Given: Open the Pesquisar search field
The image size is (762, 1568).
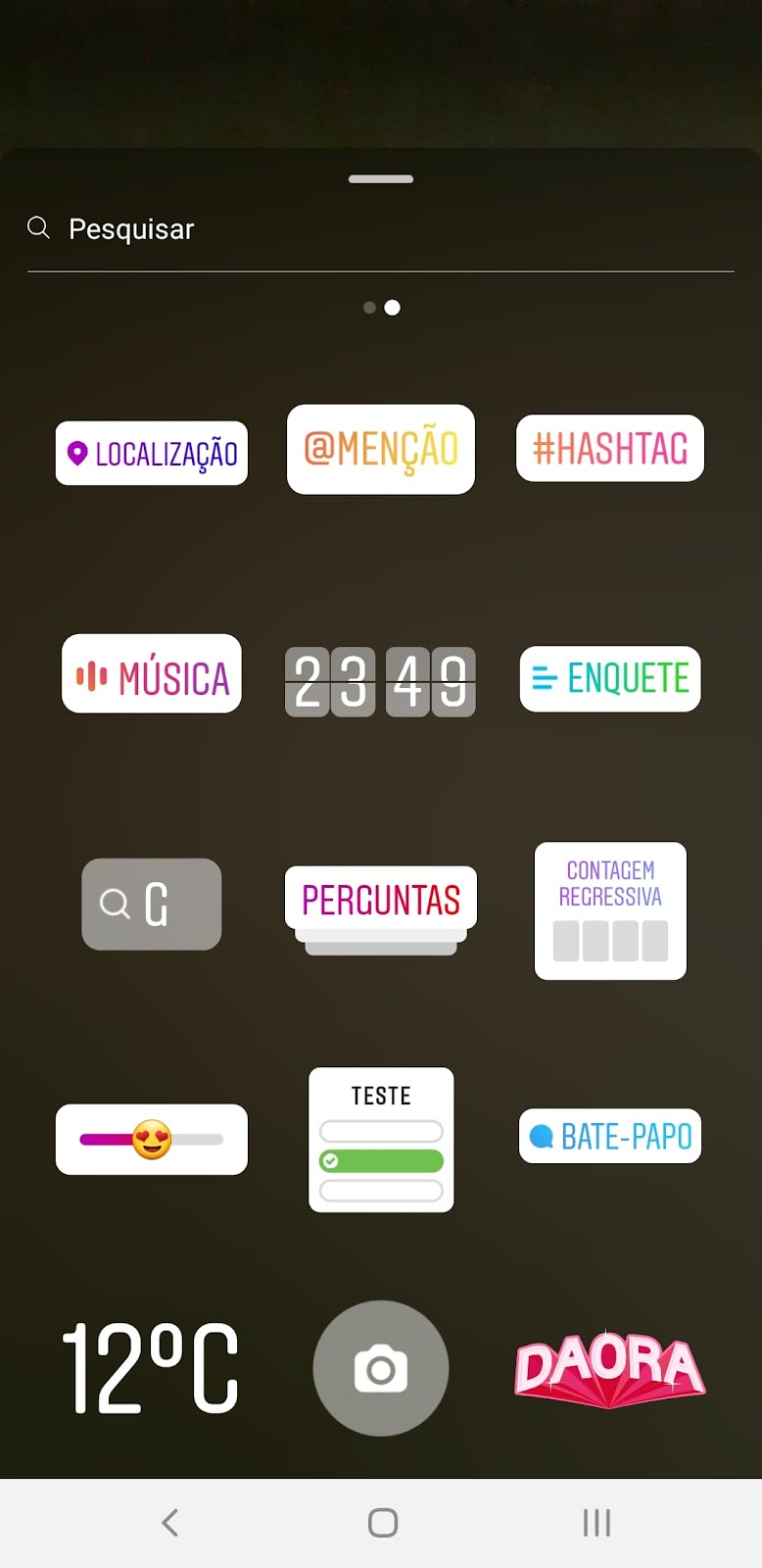Looking at the screenshot, I should pyautogui.click(x=381, y=229).
